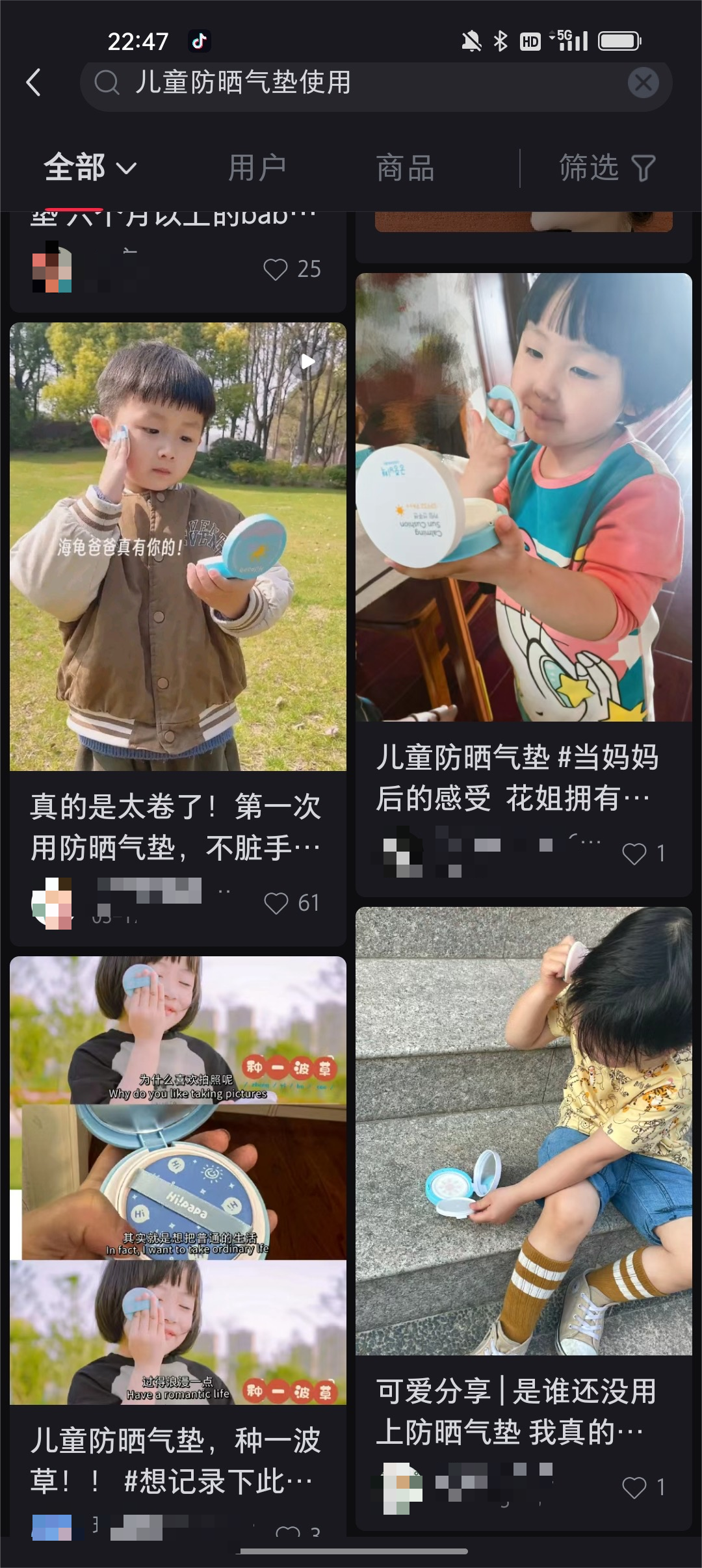Like the post with 61 likes

pos(276,903)
